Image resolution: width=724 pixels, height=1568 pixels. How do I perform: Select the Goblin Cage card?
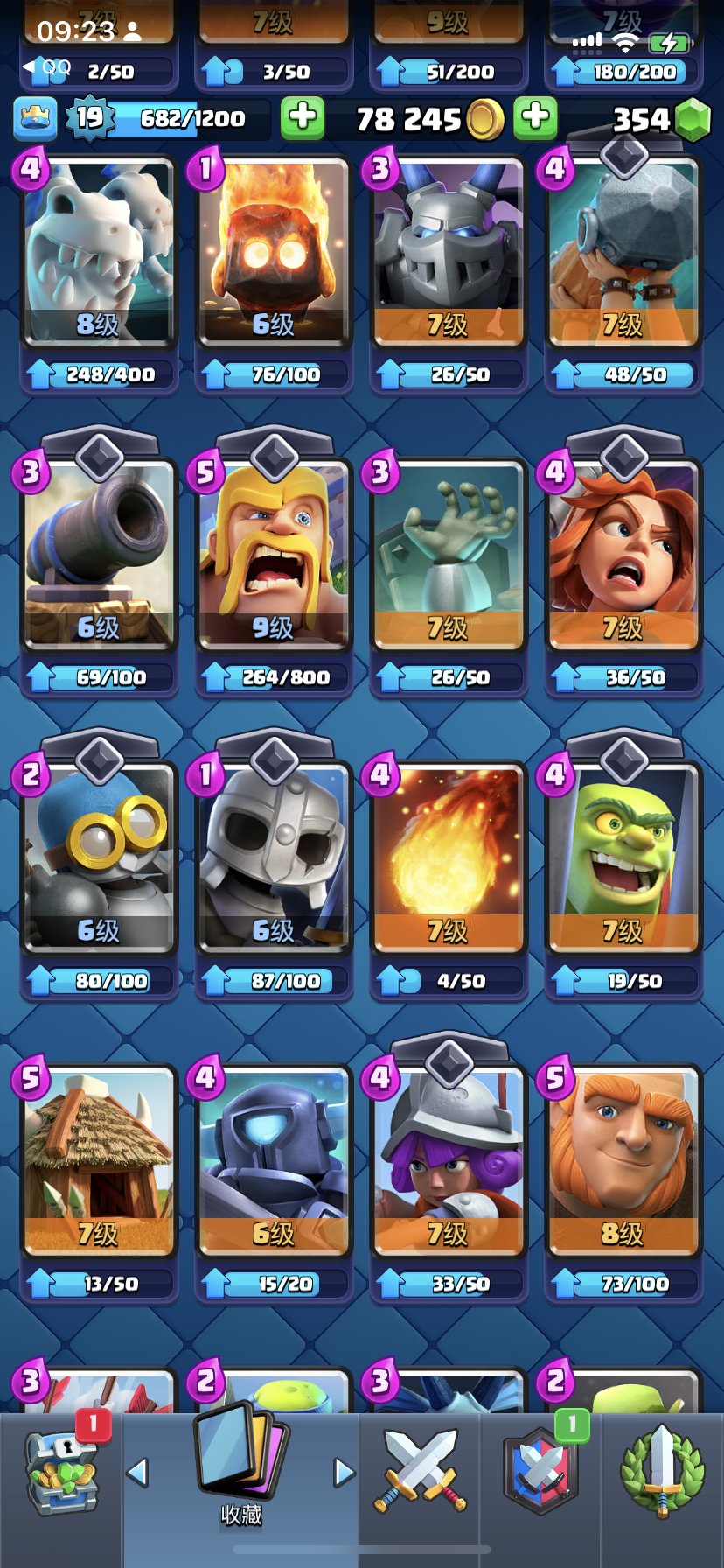click(623, 859)
